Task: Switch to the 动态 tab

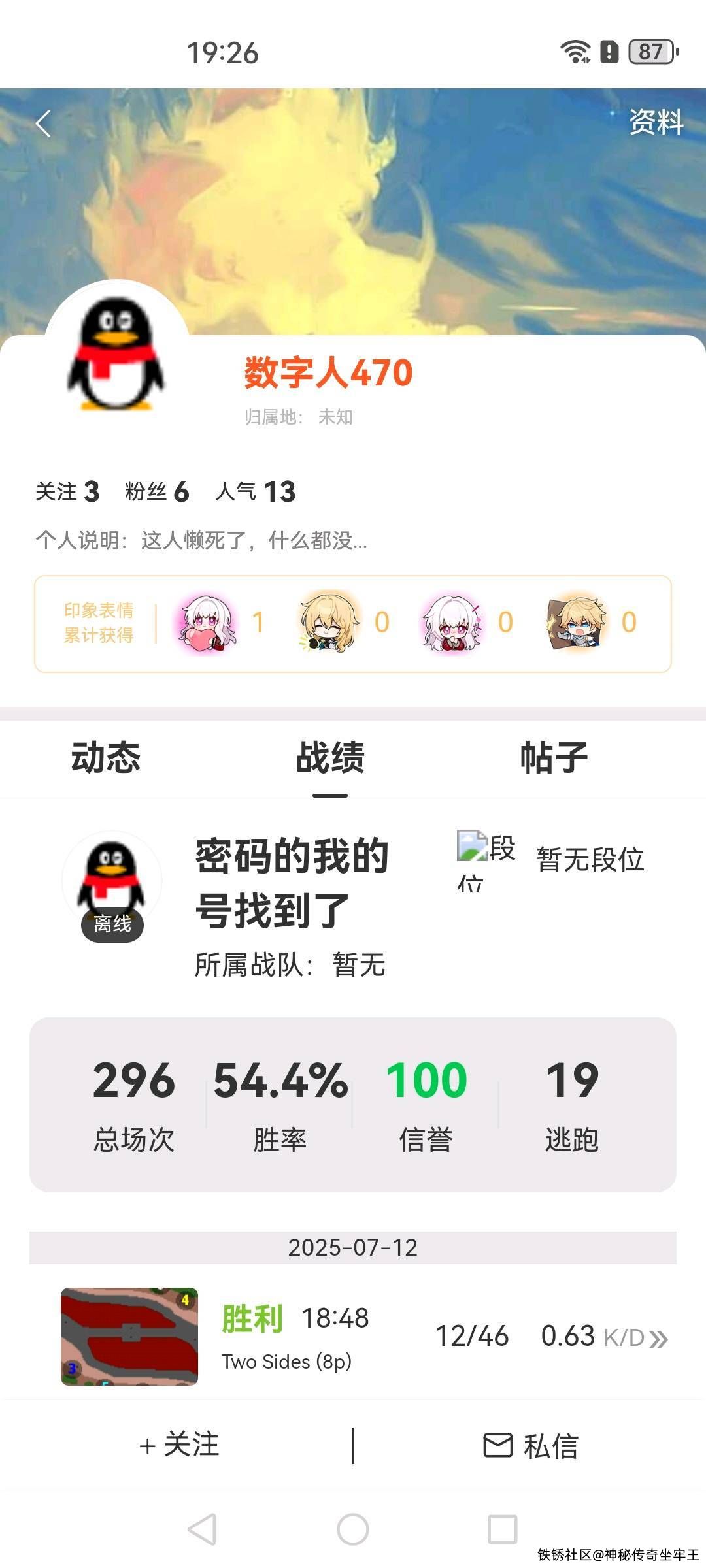Action: (x=105, y=758)
